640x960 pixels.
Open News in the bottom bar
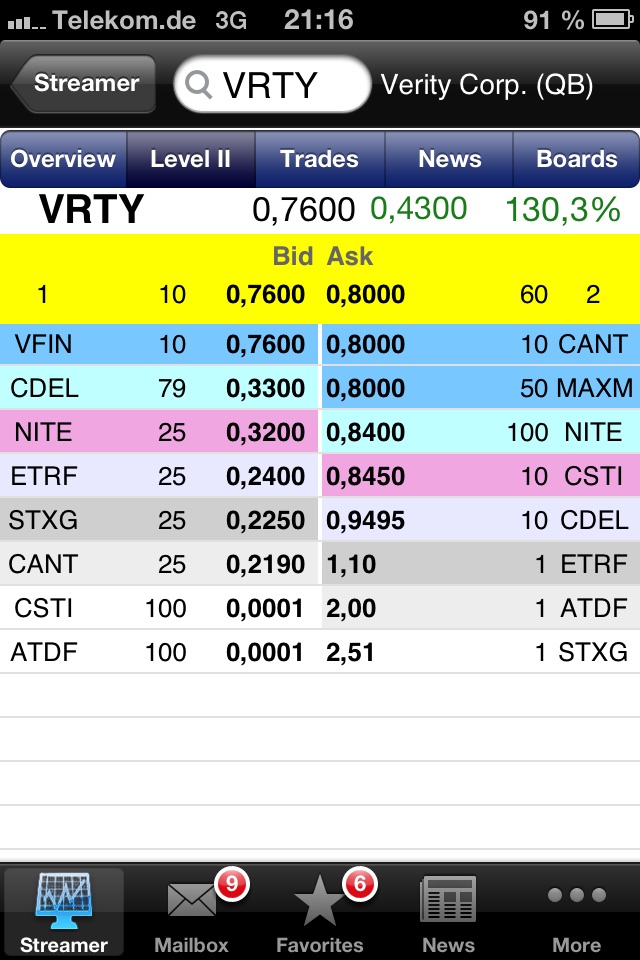coord(448,912)
